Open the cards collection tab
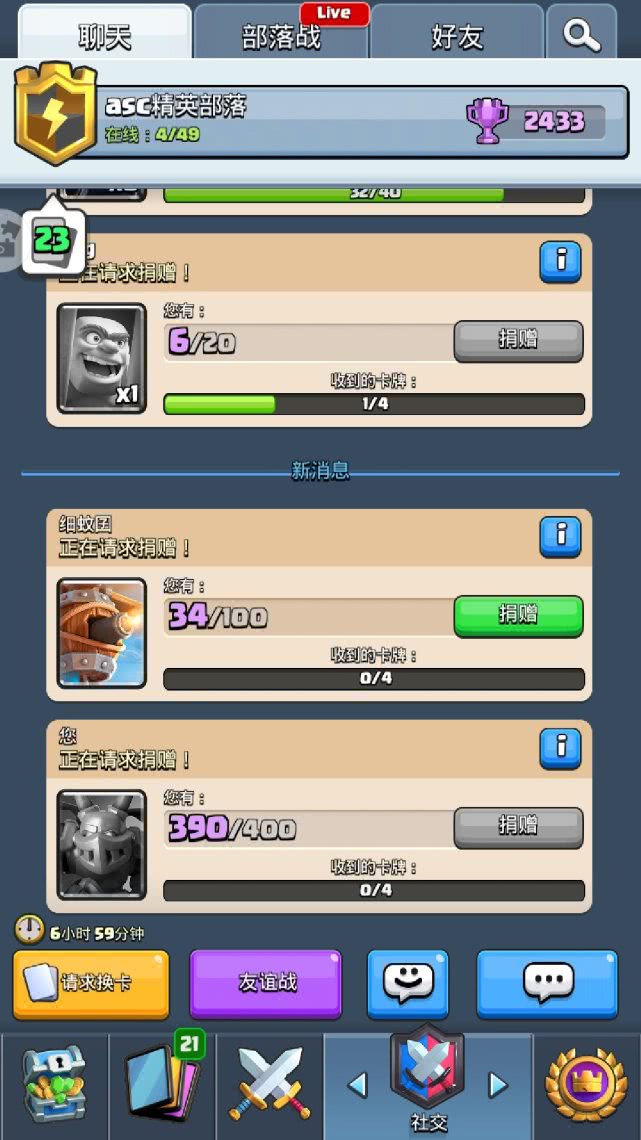Viewport: 641px width, 1140px height. (x=162, y=1085)
